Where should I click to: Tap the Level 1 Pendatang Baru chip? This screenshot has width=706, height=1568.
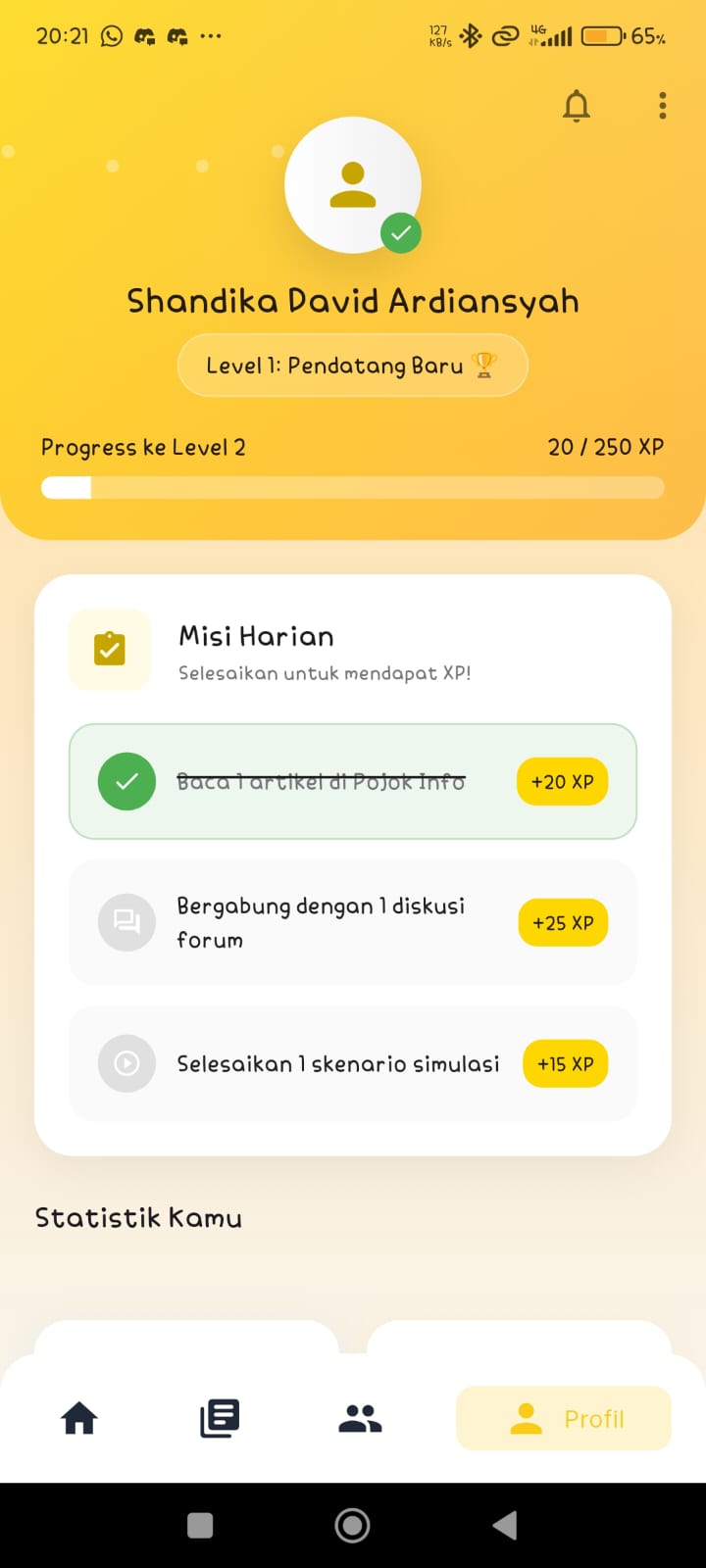click(x=353, y=366)
